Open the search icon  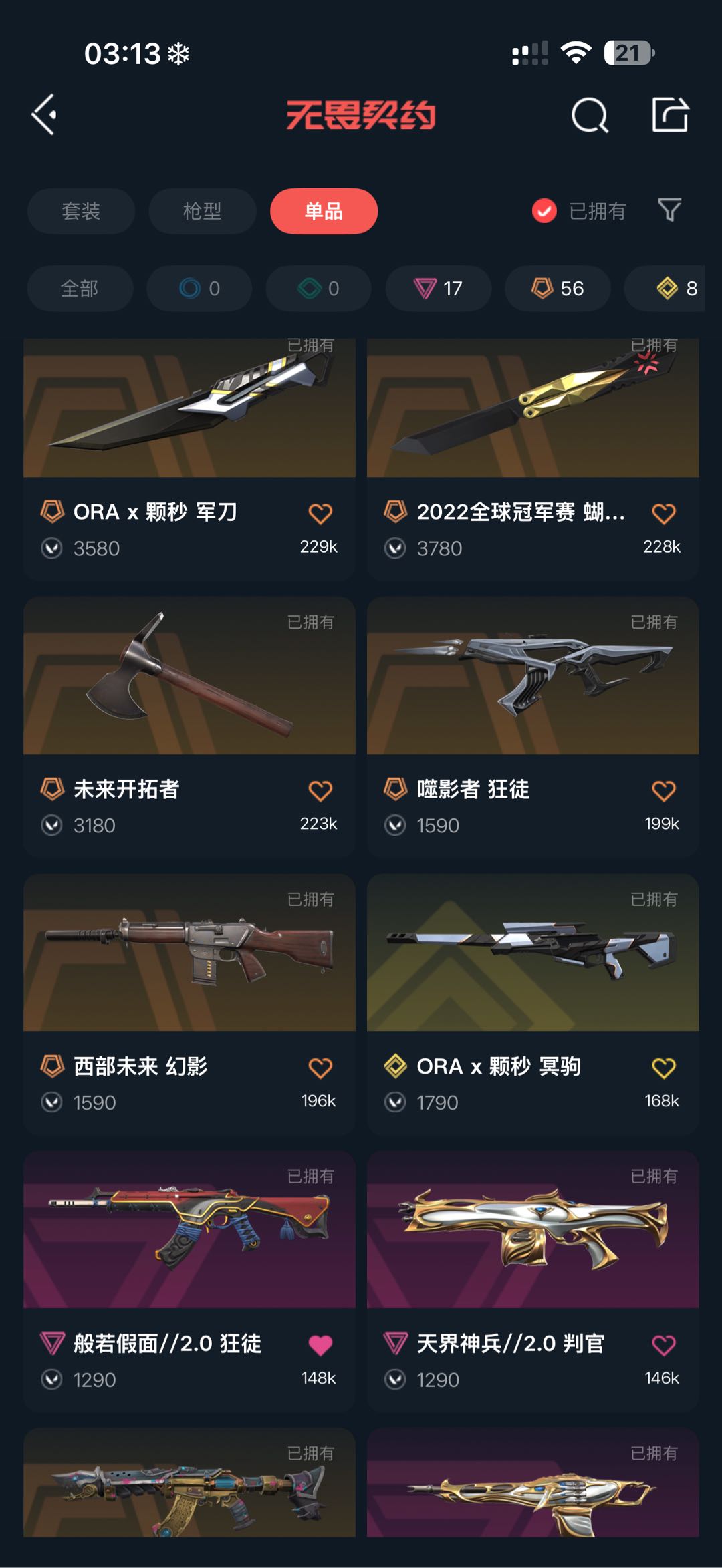(590, 116)
